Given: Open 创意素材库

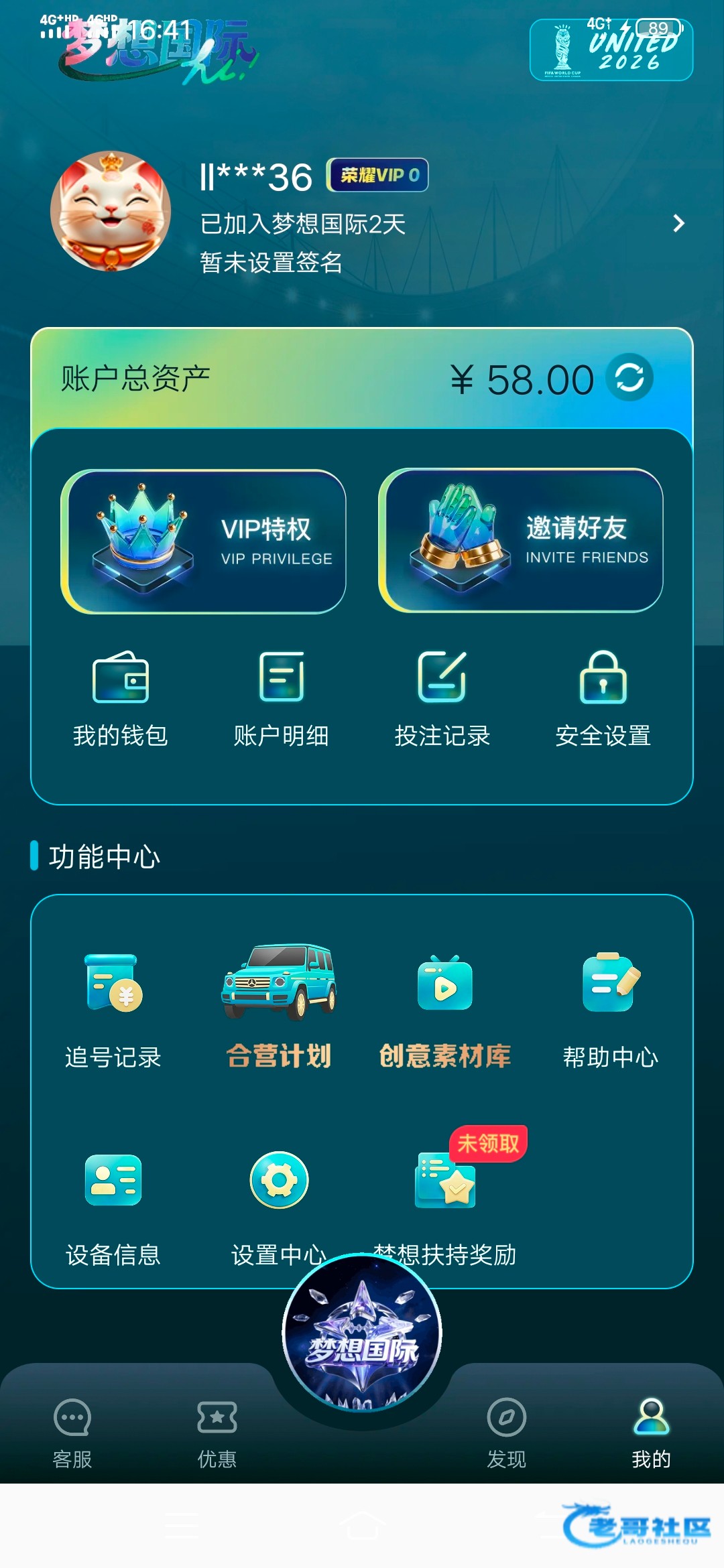Looking at the screenshot, I should (x=445, y=1010).
